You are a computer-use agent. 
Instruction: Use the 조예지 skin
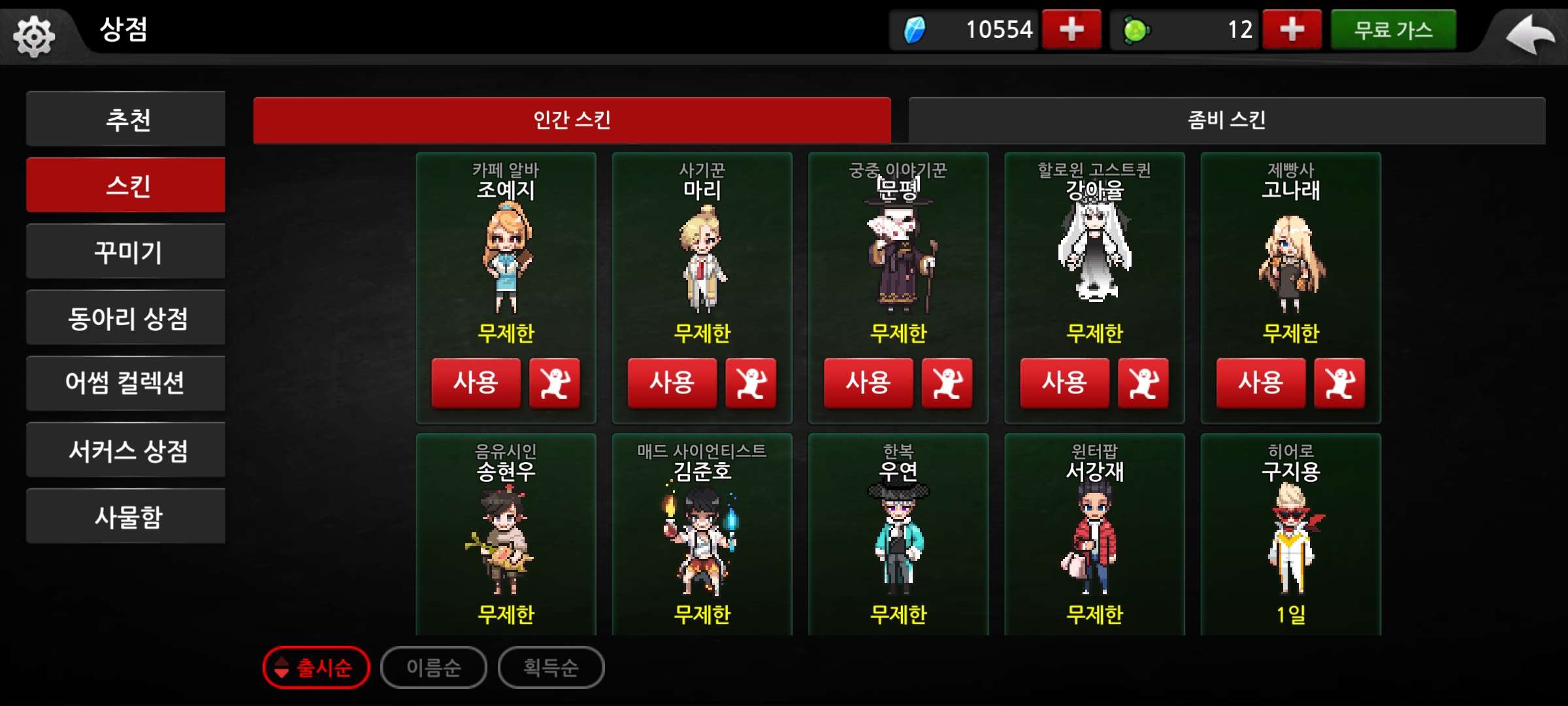(x=476, y=383)
